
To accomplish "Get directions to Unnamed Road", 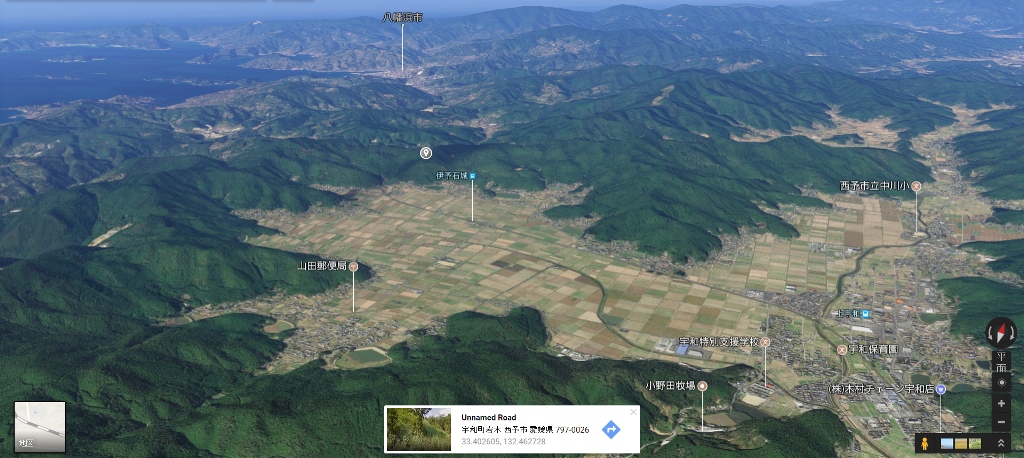I will click(x=612, y=430).
